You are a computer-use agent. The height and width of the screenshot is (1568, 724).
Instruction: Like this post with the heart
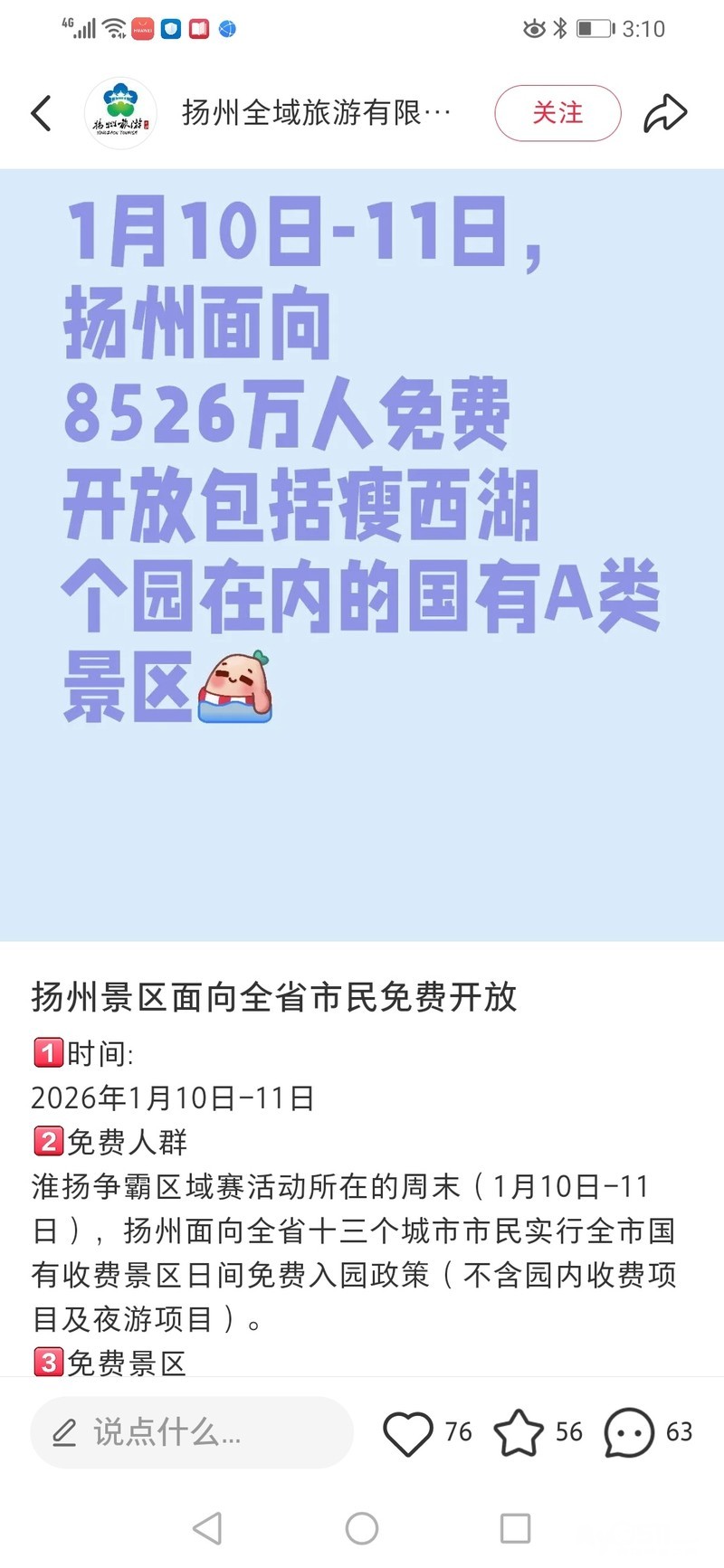[x=408, y=1432]
